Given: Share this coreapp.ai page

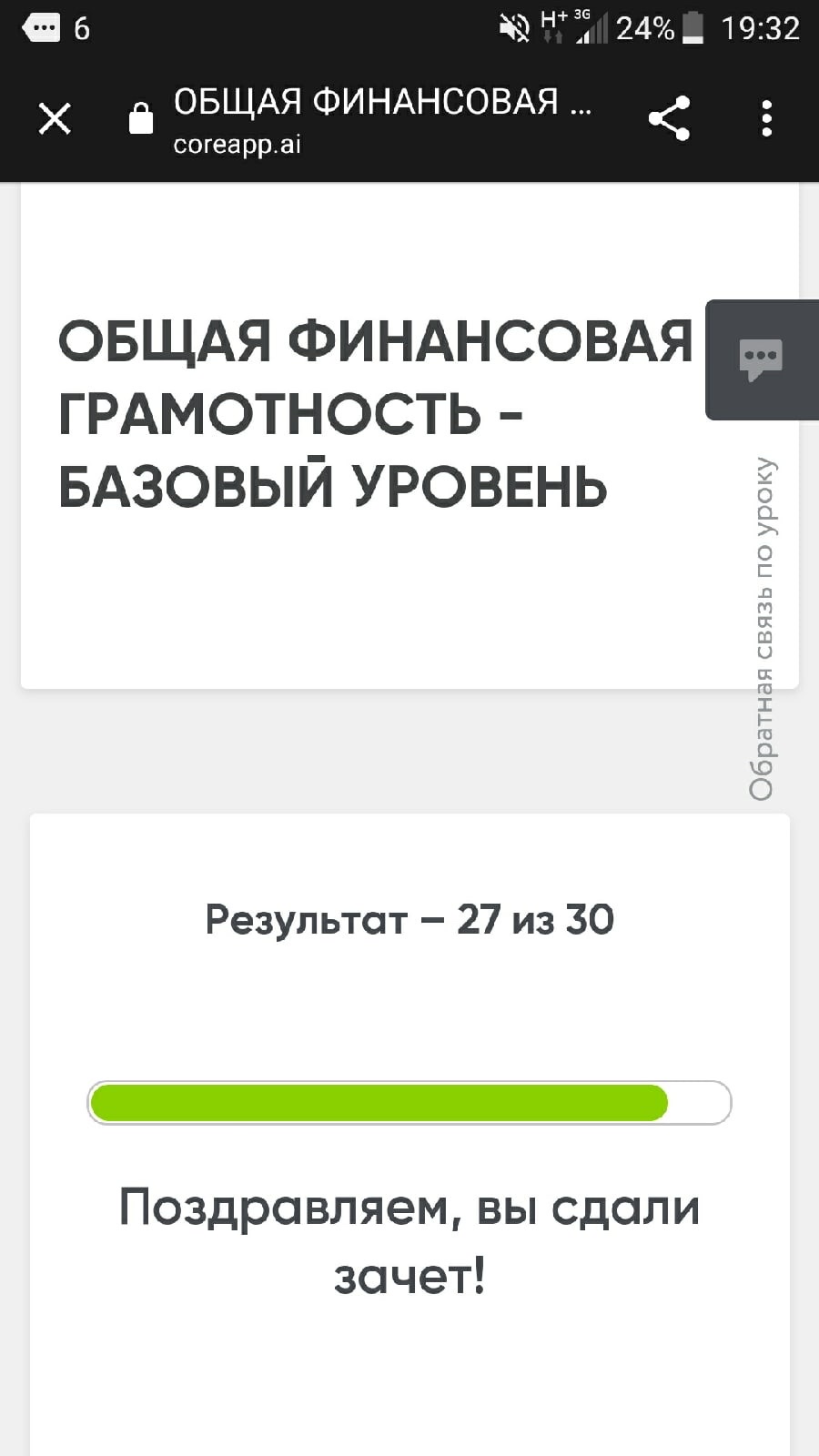Looking at the screenshot, I should (x=669, y=118).
